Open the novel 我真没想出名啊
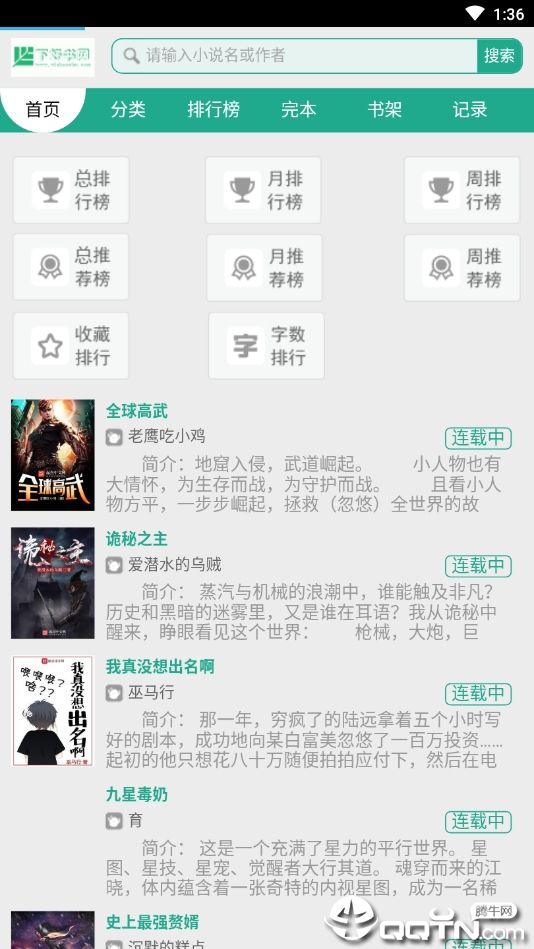534x949 pixels. [x=160, y=667]
